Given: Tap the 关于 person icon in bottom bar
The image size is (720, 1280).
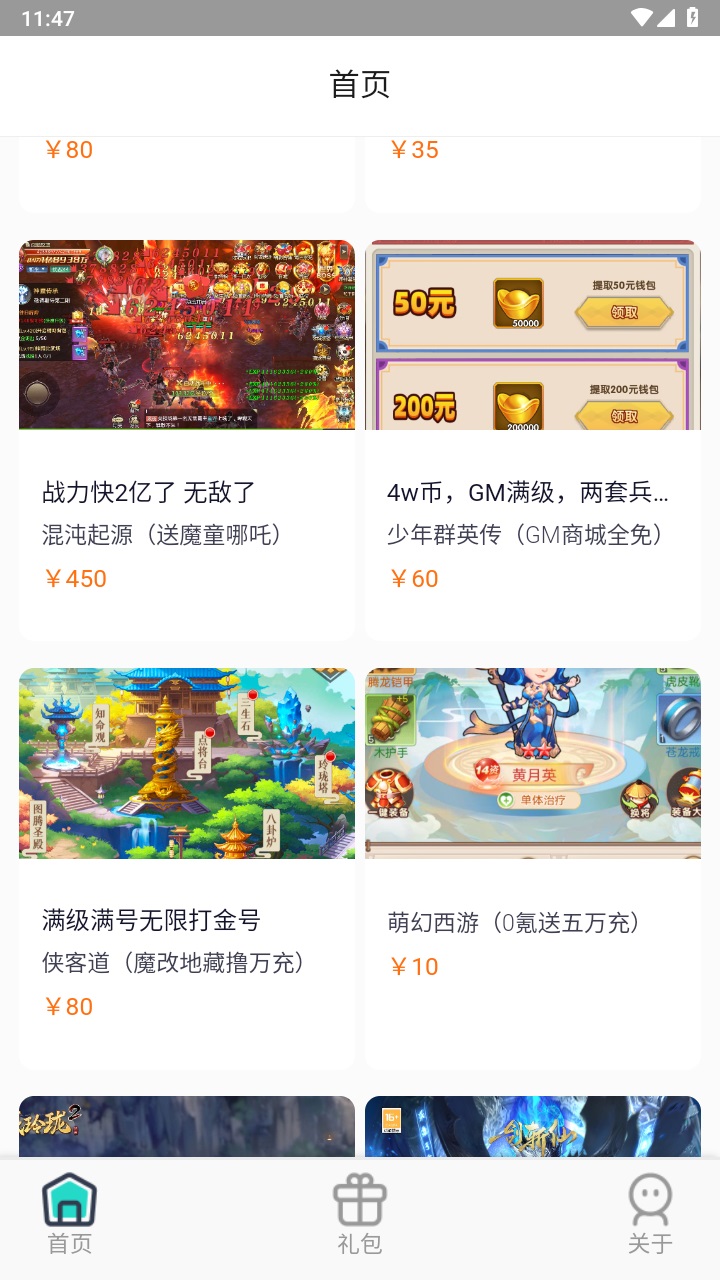Looking at the screenshot, I should click(650, 1204).
